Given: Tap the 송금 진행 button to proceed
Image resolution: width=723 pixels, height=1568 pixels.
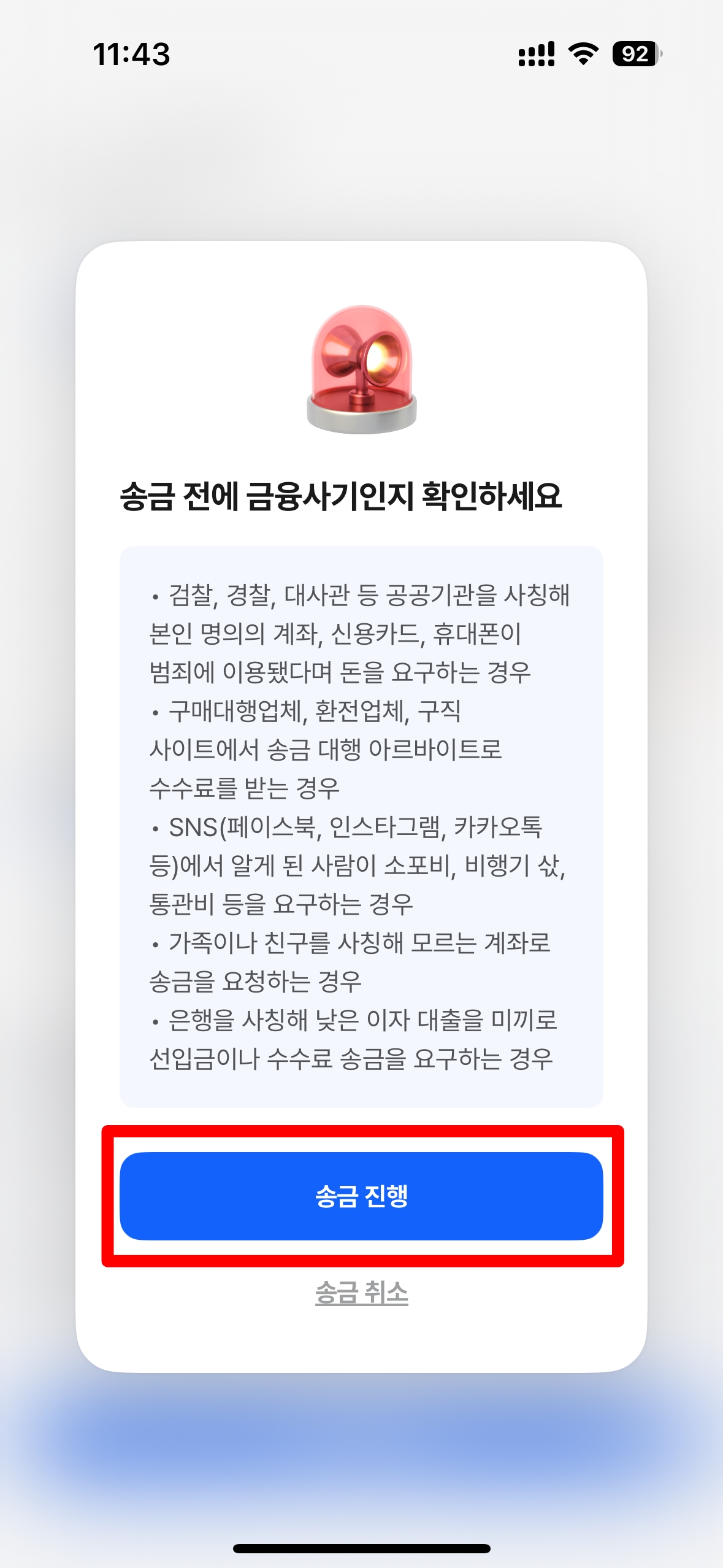Looking at the screenshot, I should point(361,1196).
